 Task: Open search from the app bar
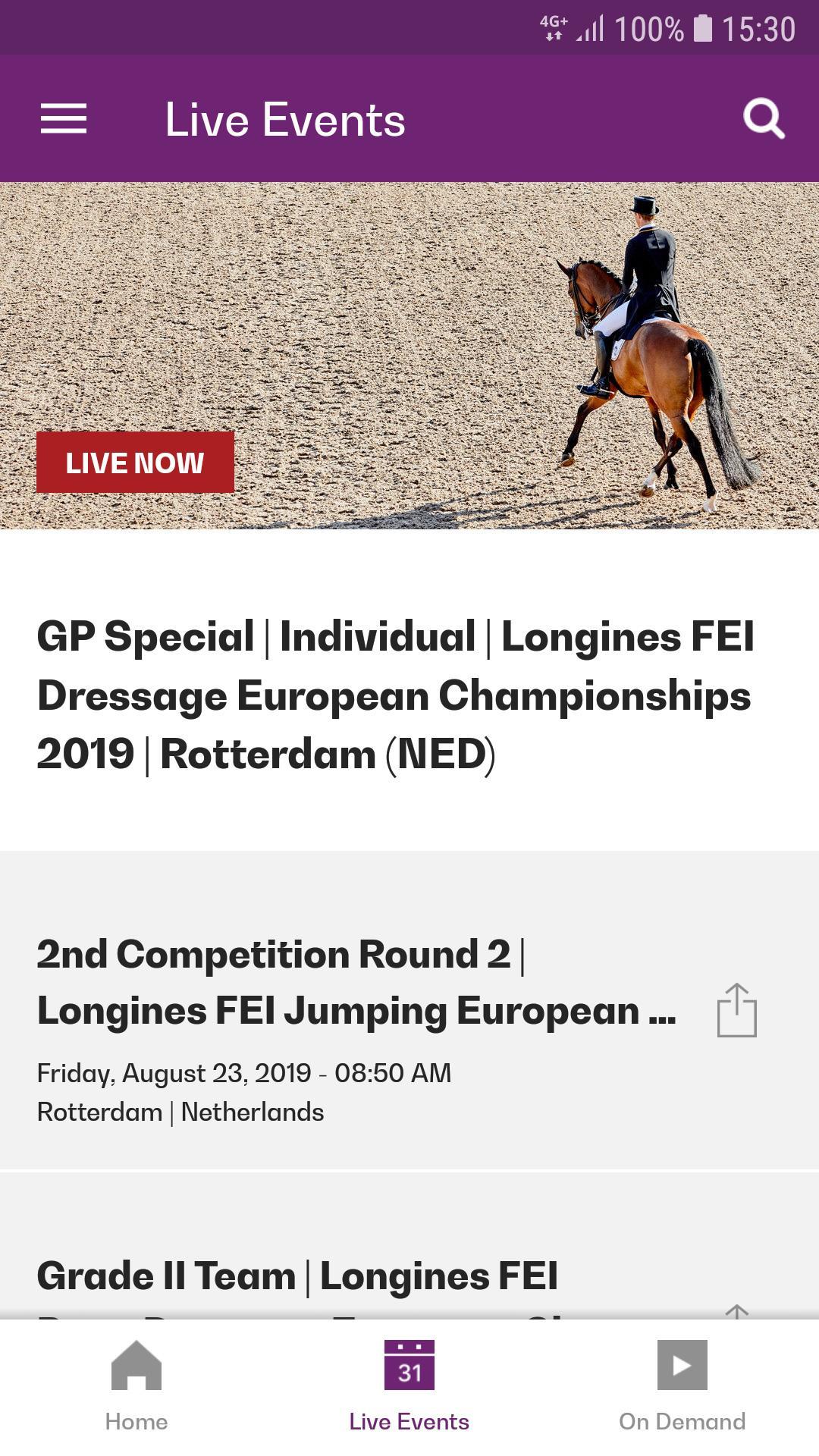click(x=763, y=119)
